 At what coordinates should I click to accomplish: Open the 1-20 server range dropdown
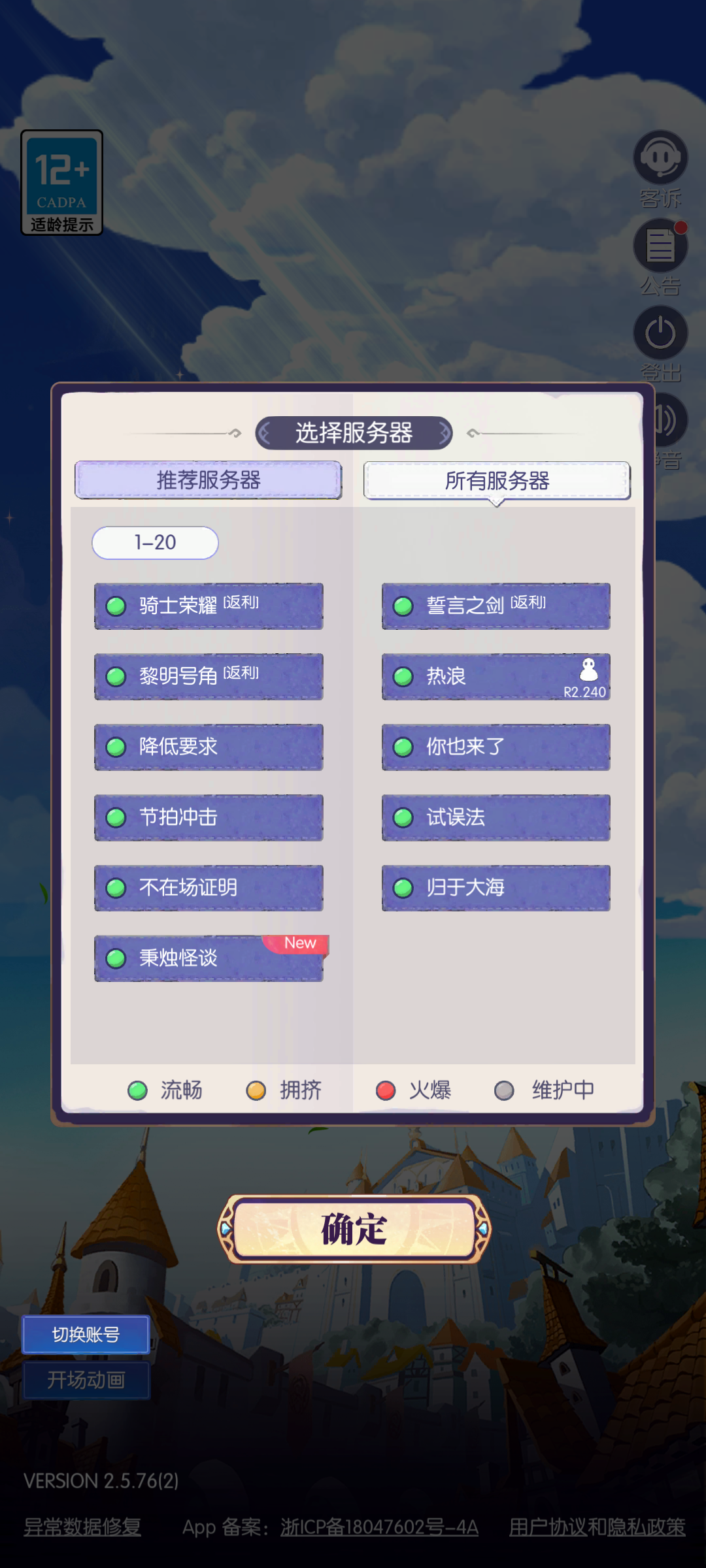[x=155, y=543]
